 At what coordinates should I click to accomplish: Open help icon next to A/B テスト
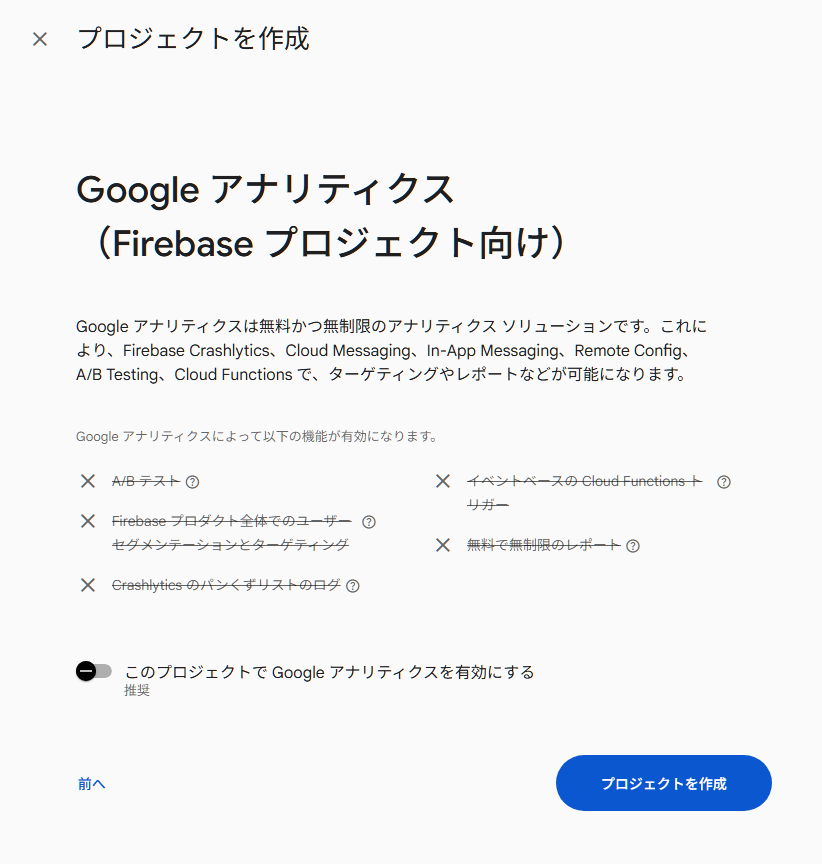[x=193, y=482]
